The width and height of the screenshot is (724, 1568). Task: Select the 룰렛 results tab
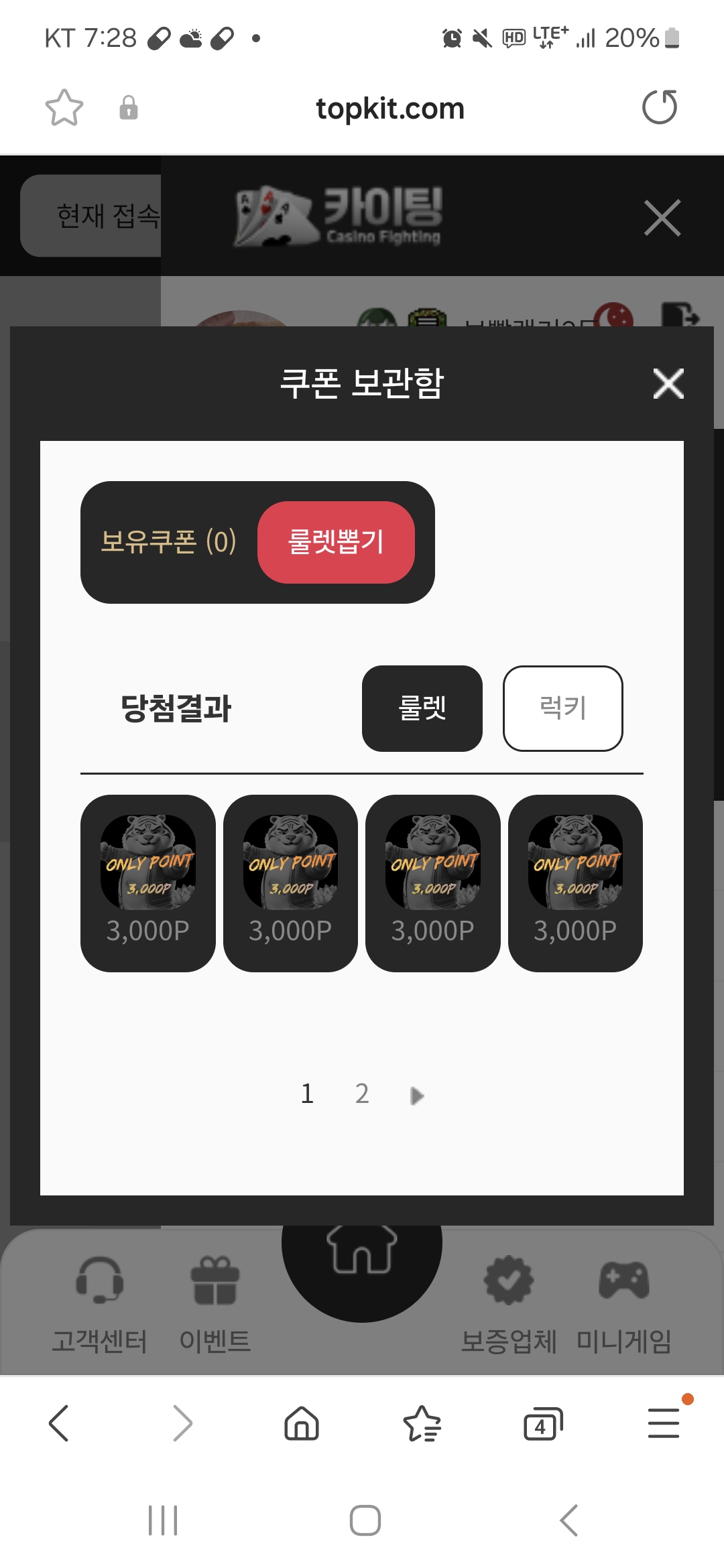[422, 708]
